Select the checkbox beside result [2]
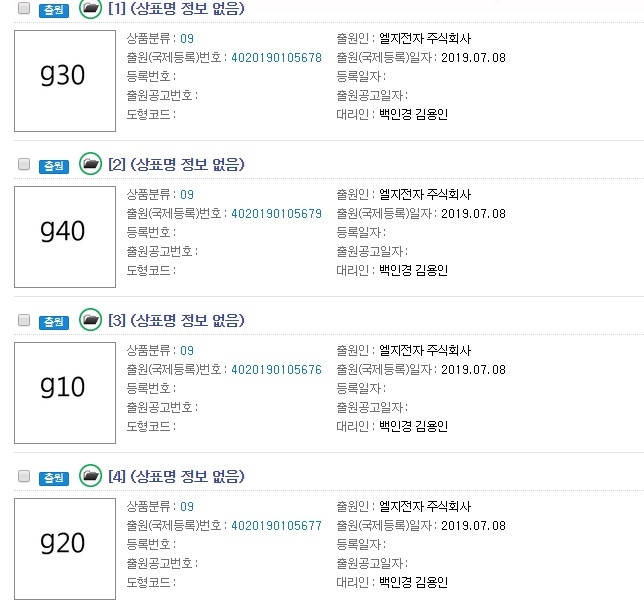This screenshot has width=644, height=604. (24, 164)
